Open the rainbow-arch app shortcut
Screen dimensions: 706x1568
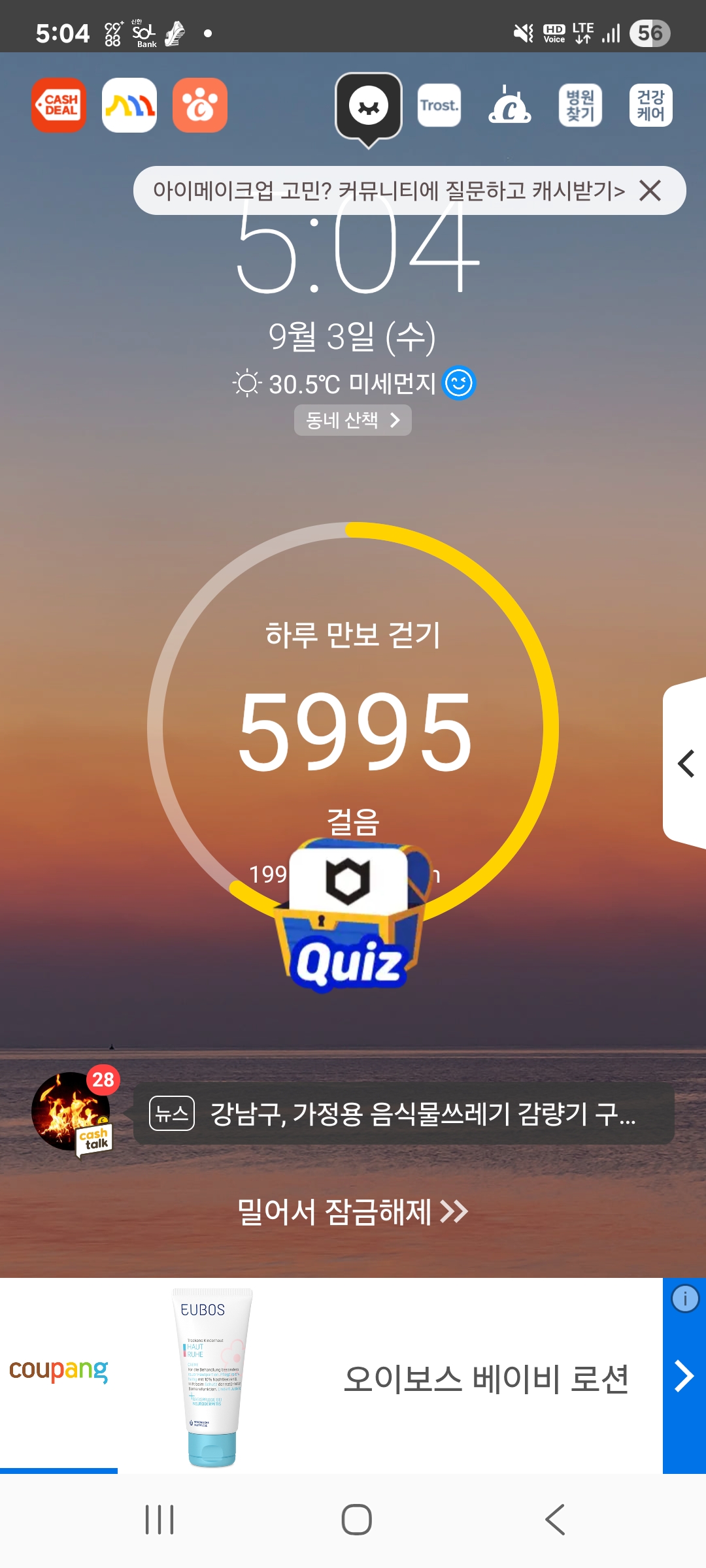point(129,105)
